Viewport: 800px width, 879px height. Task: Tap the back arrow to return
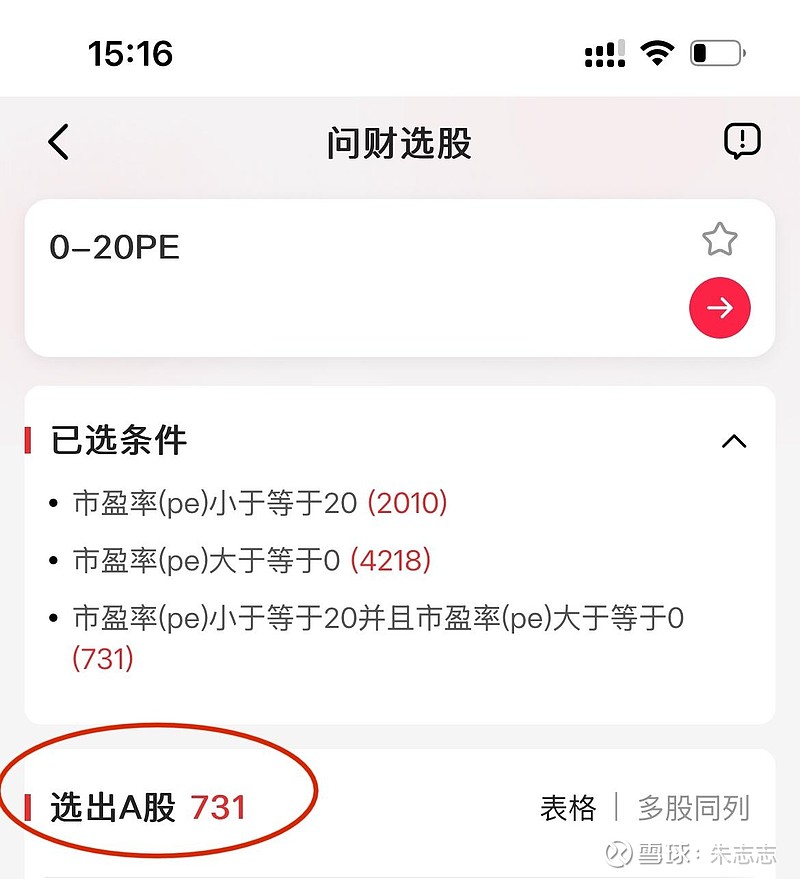[x=57, y=143]
